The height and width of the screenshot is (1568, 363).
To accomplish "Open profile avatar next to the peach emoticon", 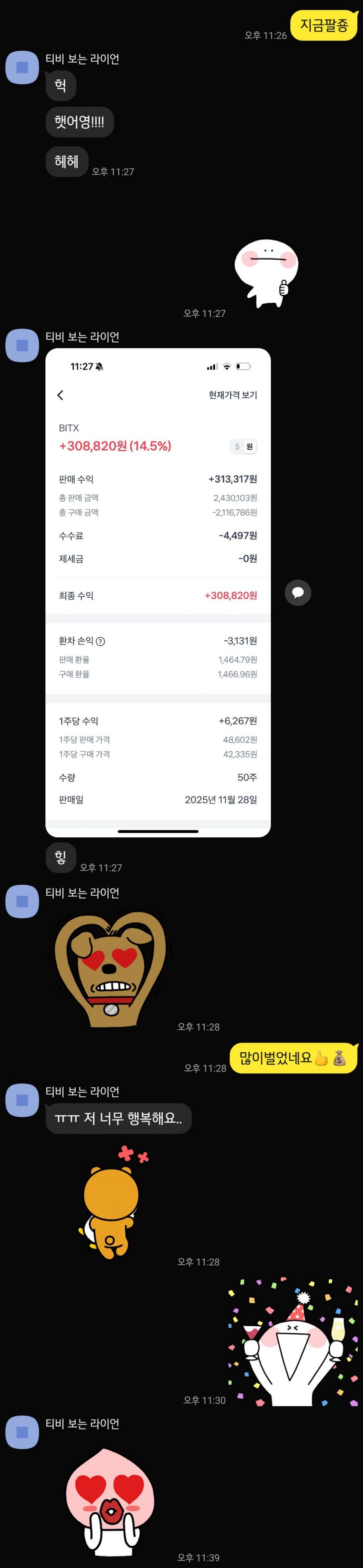I will [x=23, y=1432].
